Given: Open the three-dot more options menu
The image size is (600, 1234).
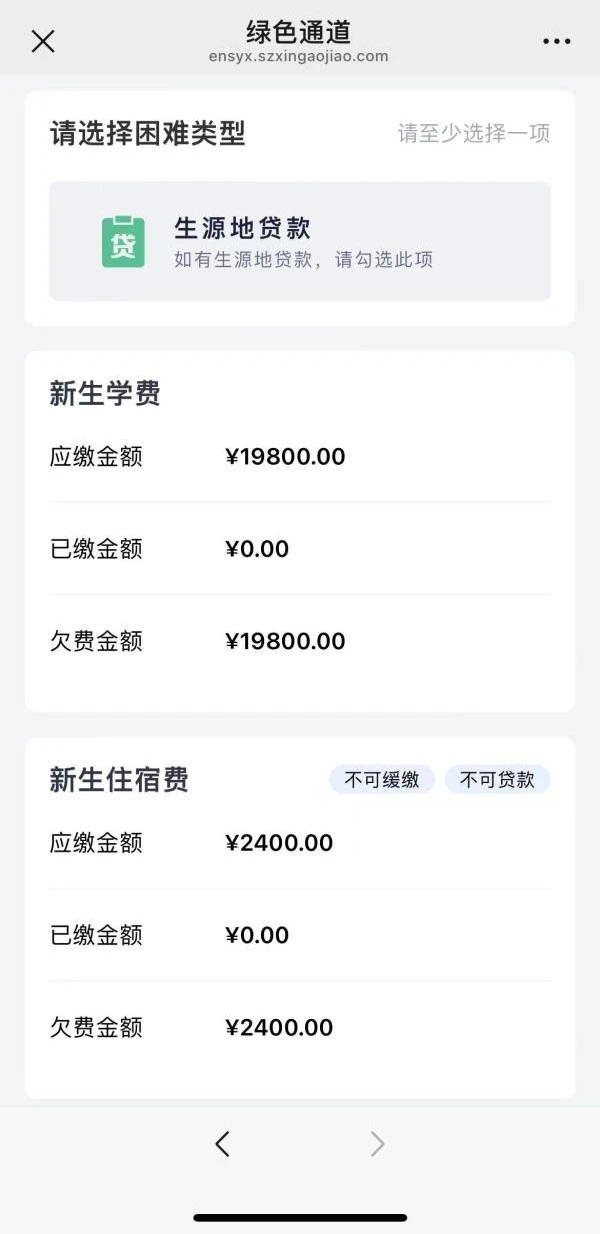Looking at the screenshot, I should point(556,41).
